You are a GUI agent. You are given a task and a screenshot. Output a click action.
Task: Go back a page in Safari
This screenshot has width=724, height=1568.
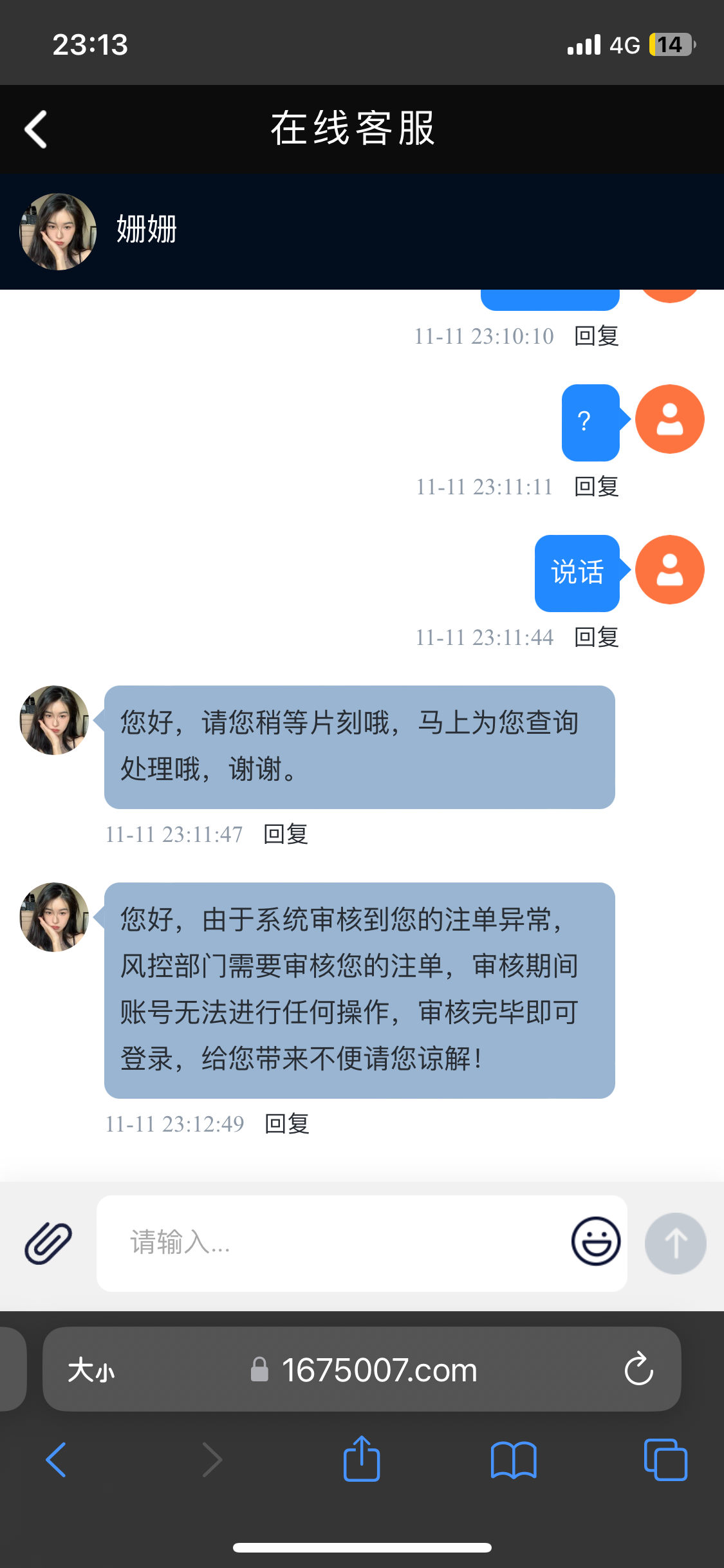click(57, 1460)
